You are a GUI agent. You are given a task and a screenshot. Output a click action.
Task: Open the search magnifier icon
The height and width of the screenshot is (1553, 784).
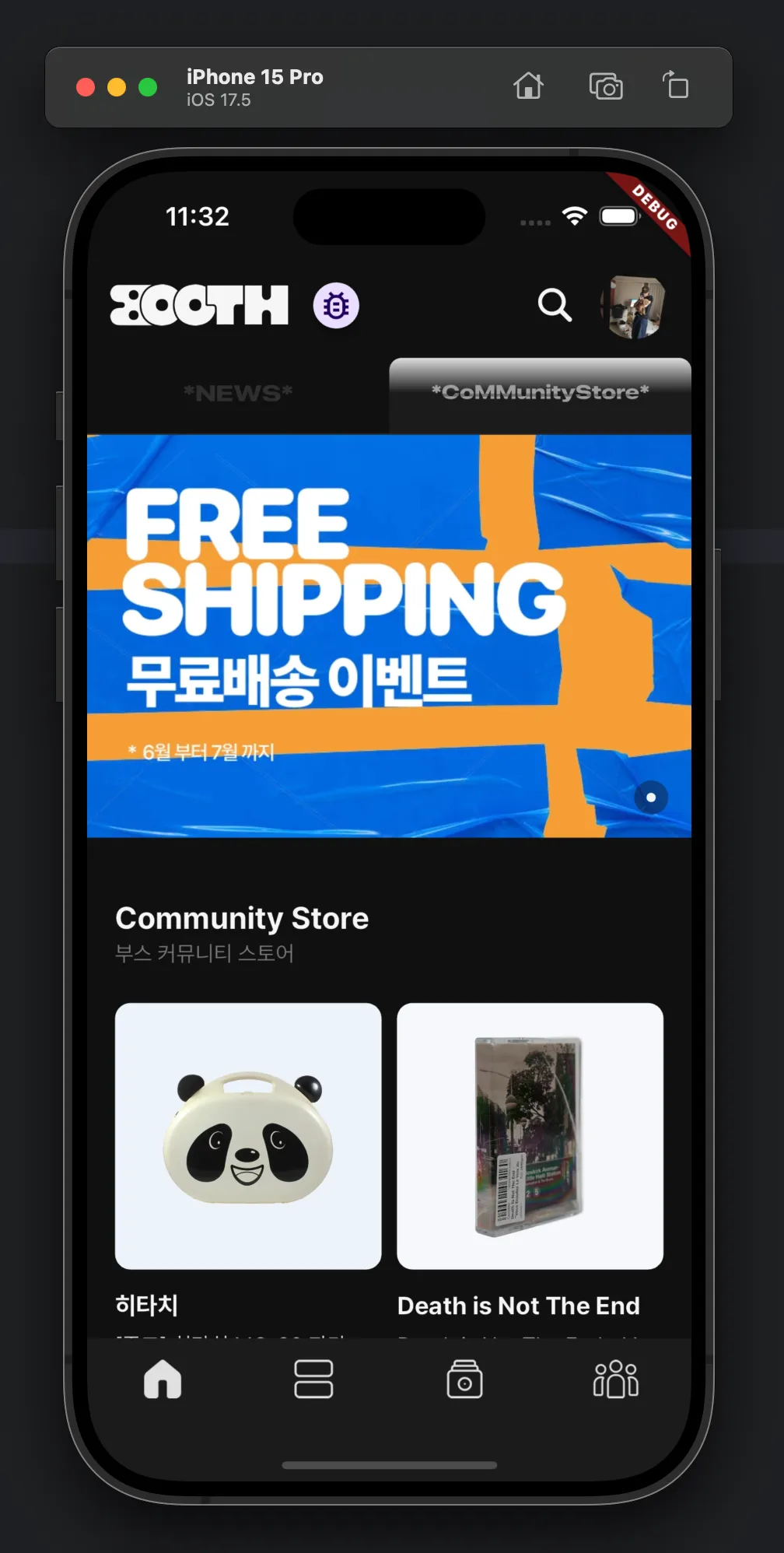tap(555, 305)
